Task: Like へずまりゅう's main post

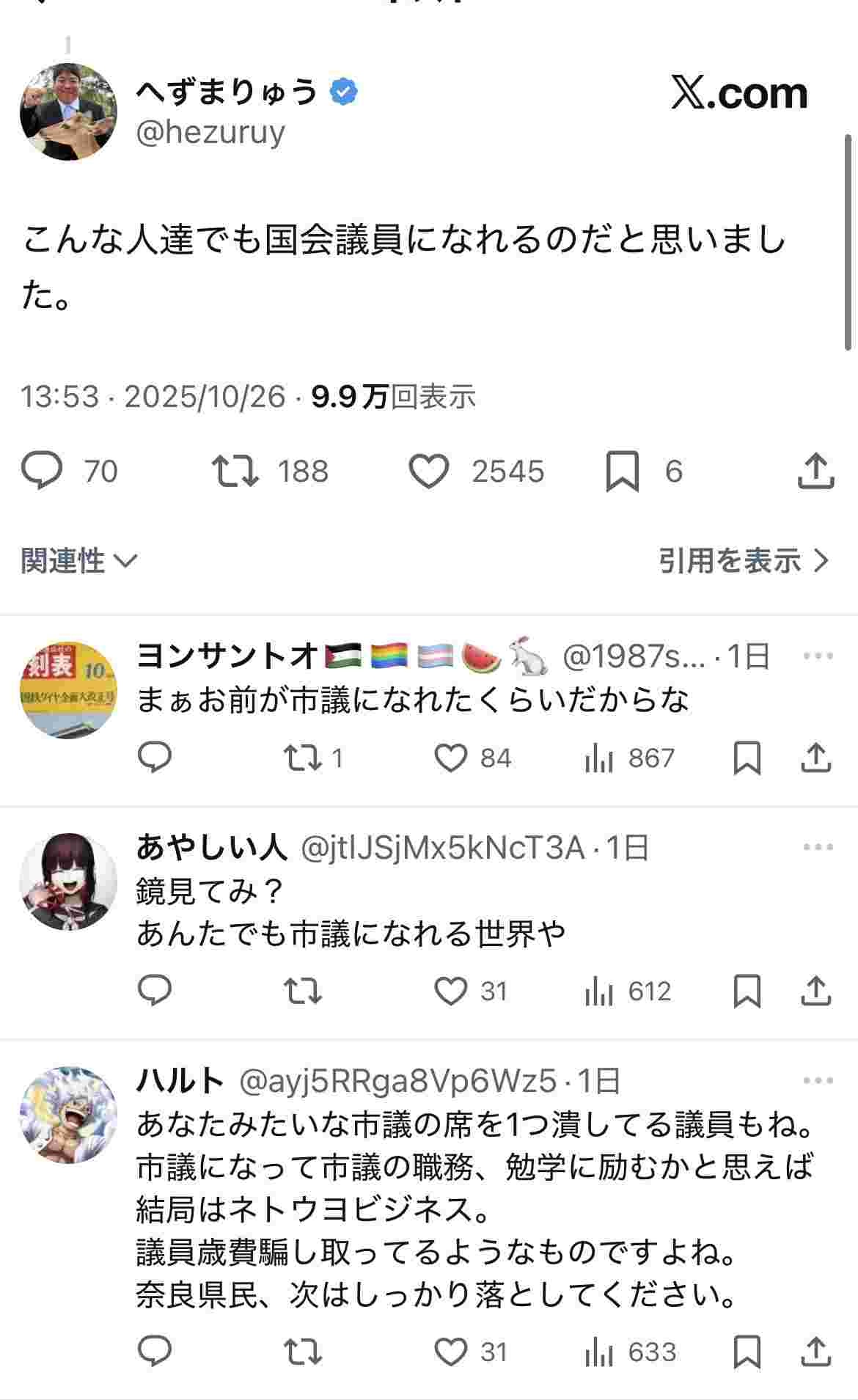Action: coord(430,472)
